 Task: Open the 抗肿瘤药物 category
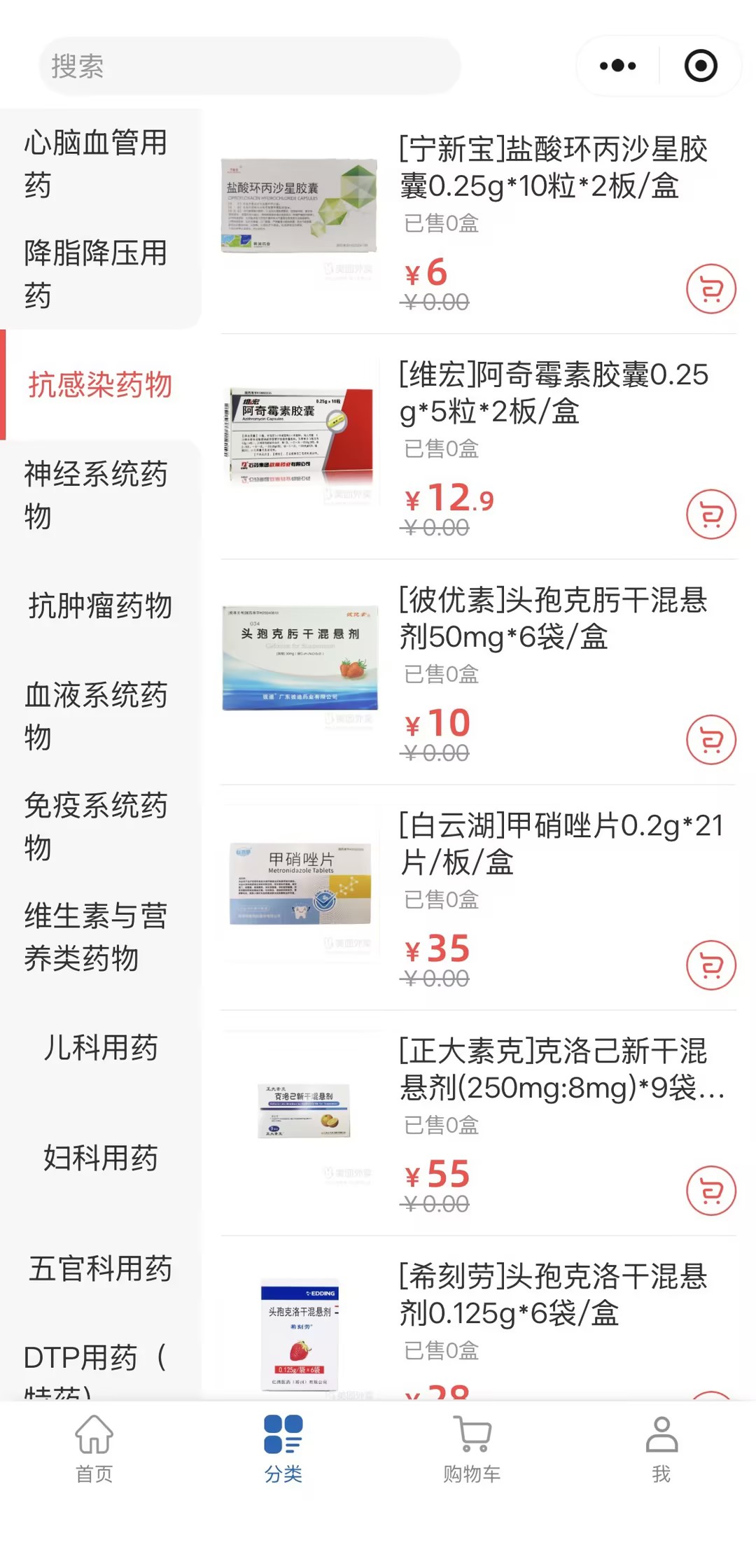100,605
